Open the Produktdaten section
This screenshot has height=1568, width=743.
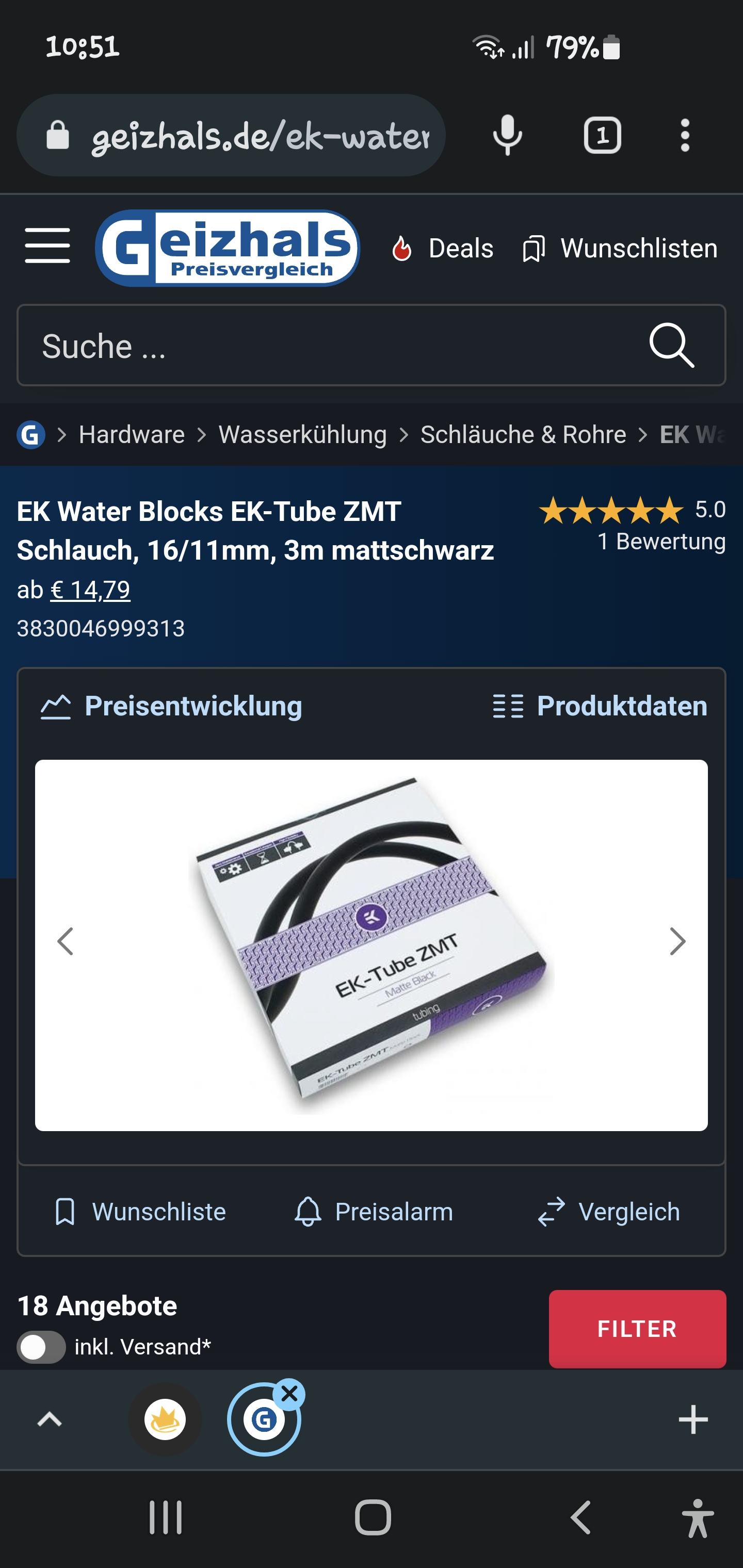tap(600, 706)
